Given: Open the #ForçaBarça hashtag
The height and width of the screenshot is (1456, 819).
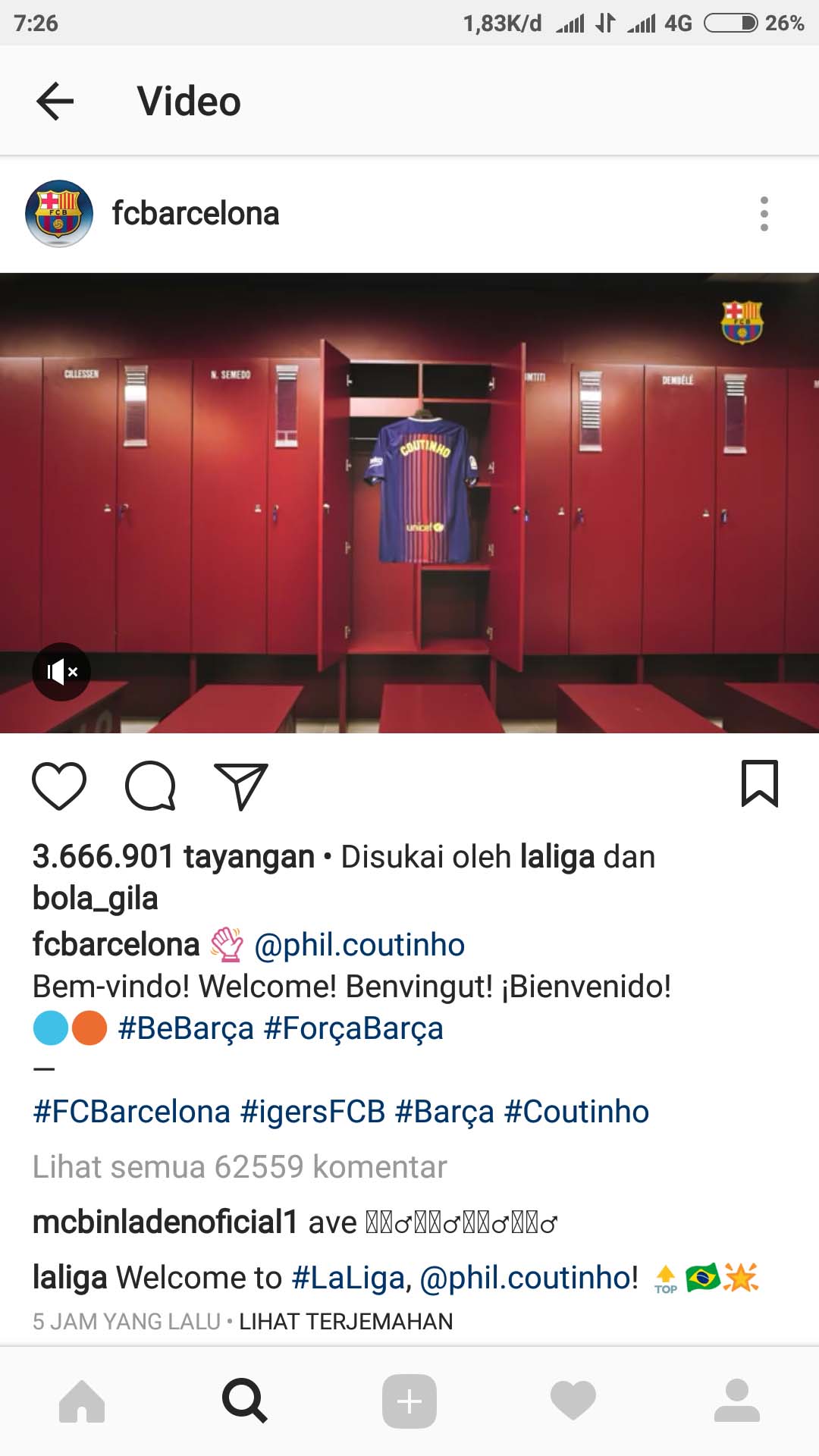Looking at the screenshot, I should [x=353, y=1028].
